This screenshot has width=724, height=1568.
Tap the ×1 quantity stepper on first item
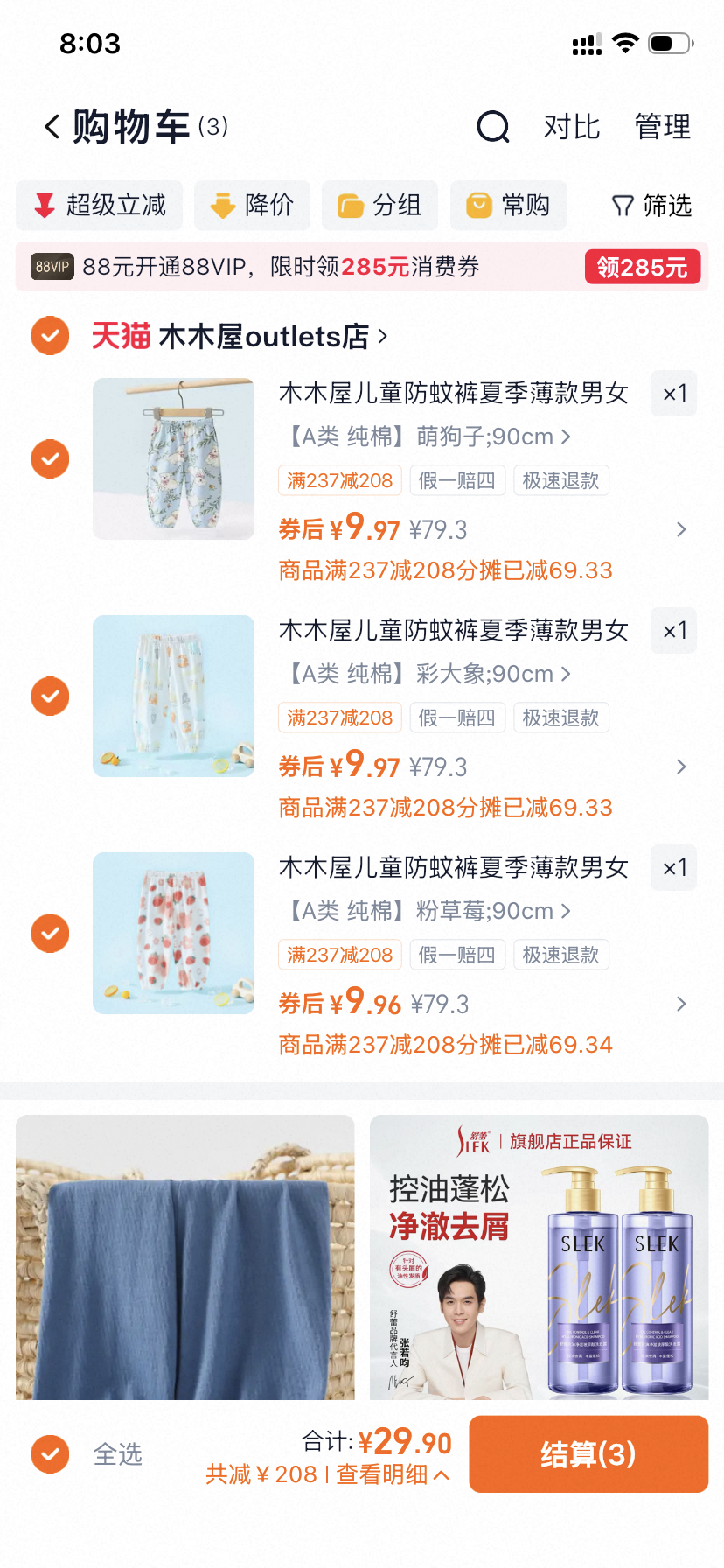click(x=673, y=393)
